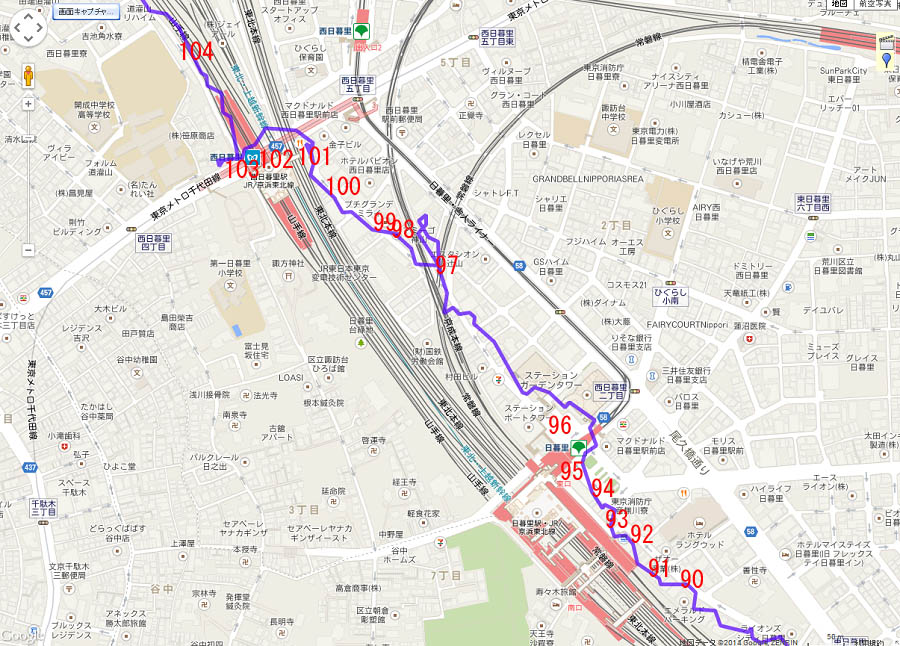Pan the map up with the arrow control
Viewport: 900px width, 646px height.
(x=27, y=16)
